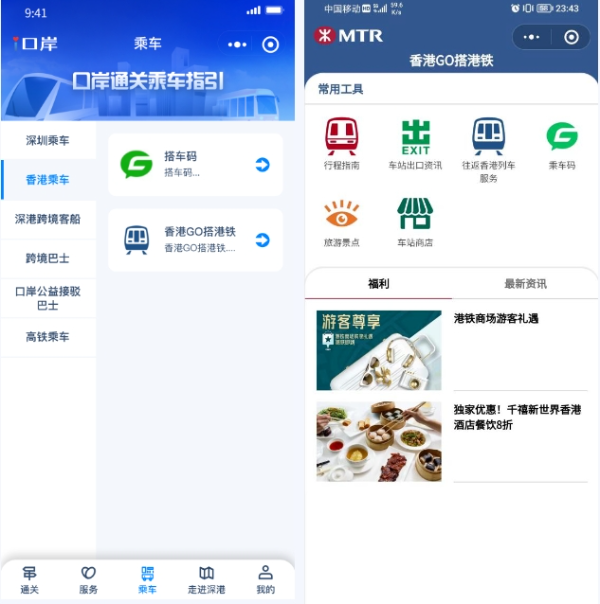Switch to 服务 bottom tab
The width and height of the screenshot is (600, 604).
[88, 579]
